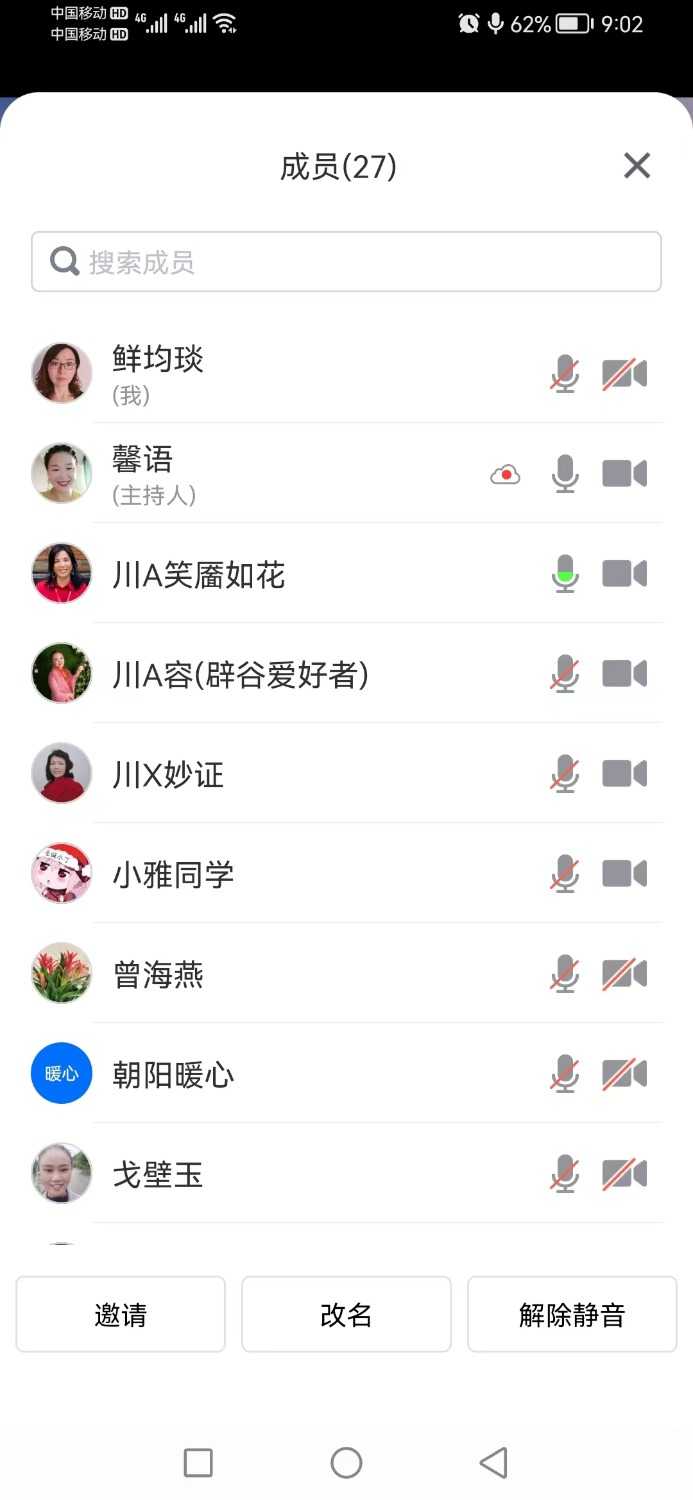Tap 改名 to rename yourself
Viewport: 693px width, 1500px height.
point(346,1314)
